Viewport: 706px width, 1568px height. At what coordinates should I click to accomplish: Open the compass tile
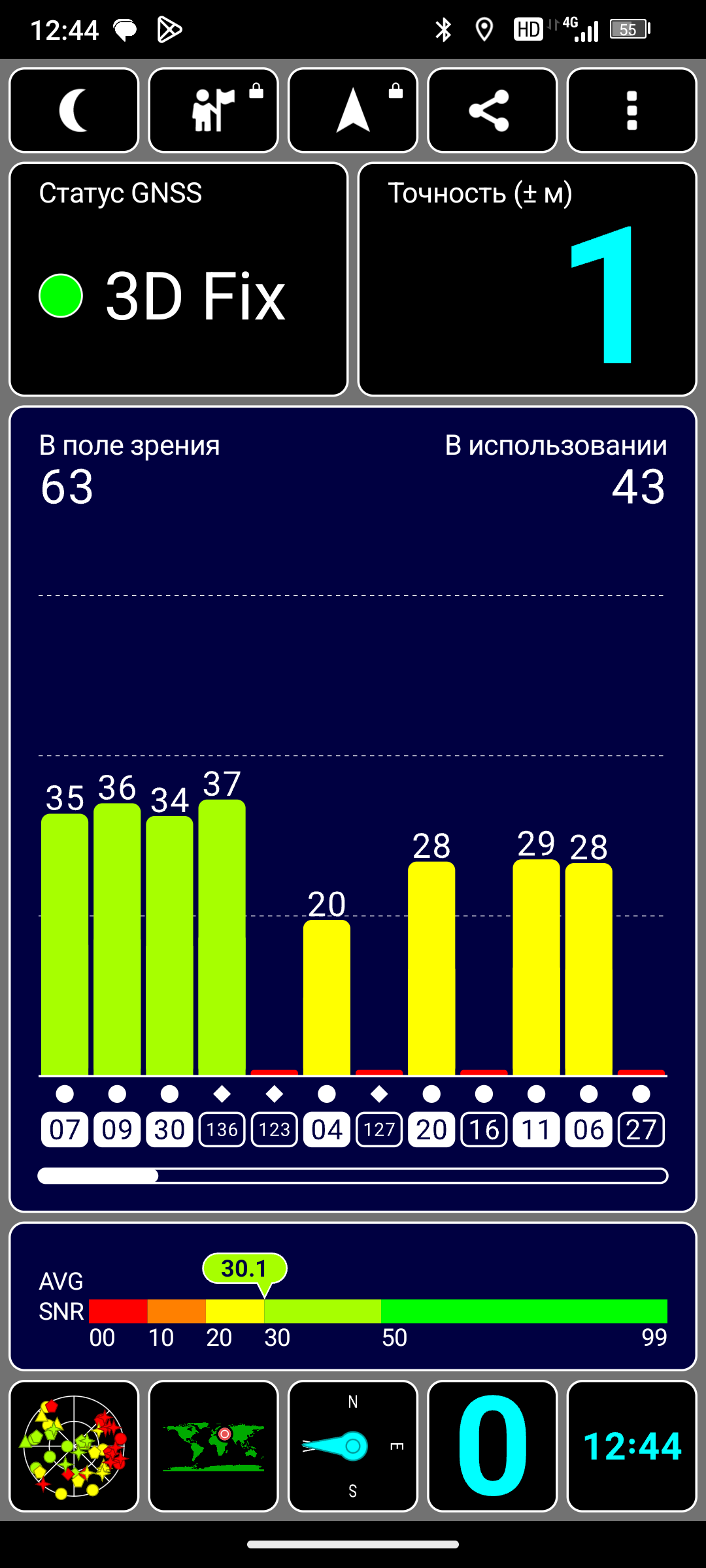coord(353,1446)
